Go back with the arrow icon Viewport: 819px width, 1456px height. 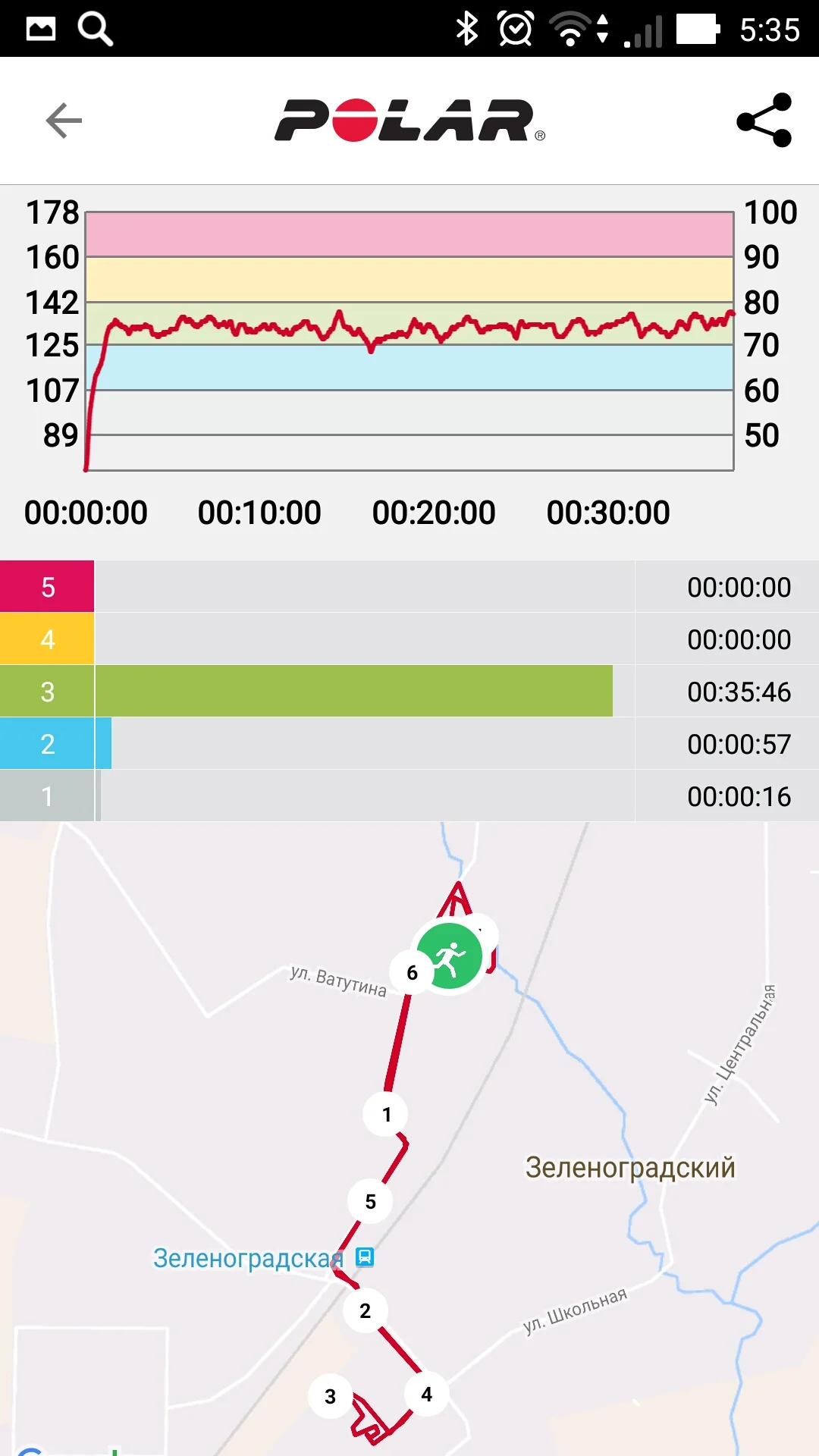pos(64,121)
